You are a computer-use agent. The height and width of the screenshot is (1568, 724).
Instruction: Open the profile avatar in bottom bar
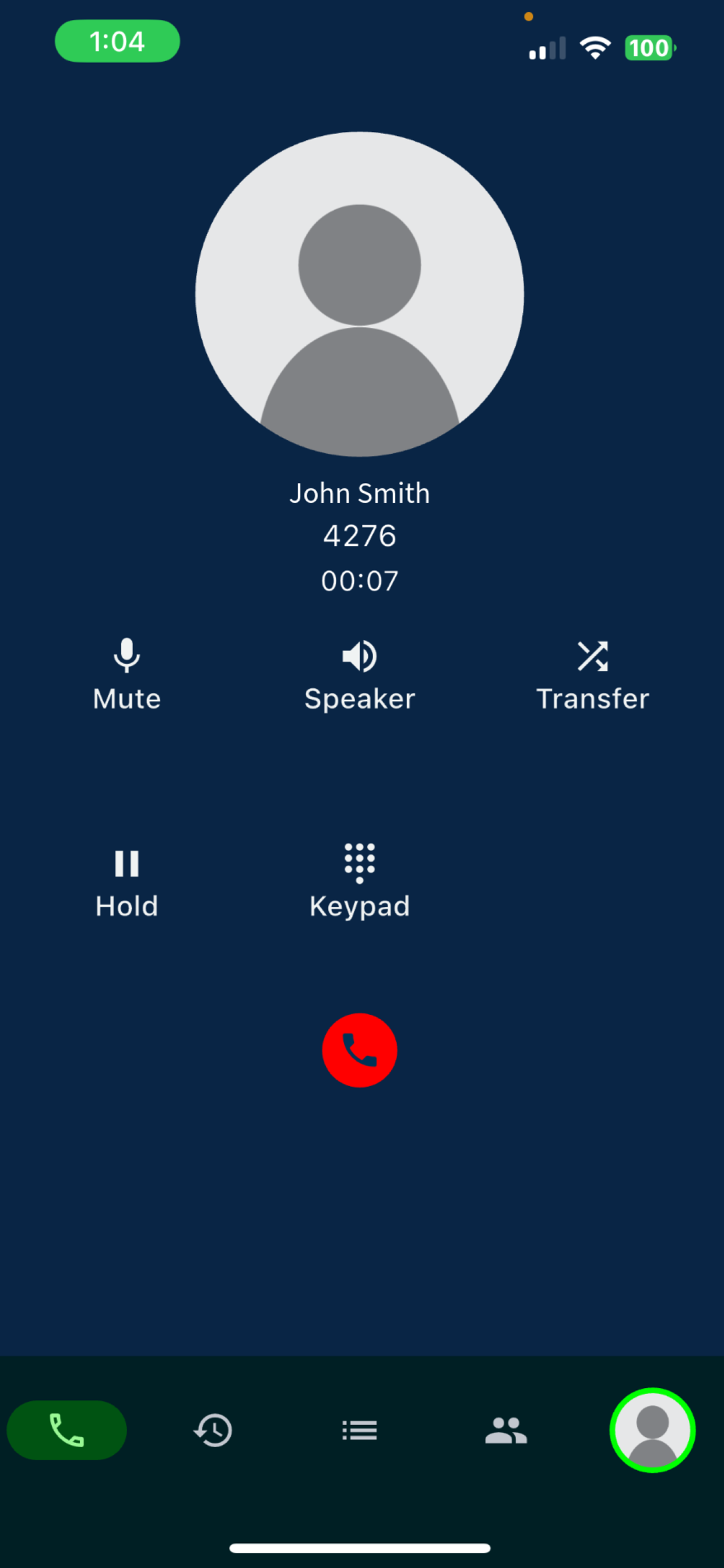tap(652, 1430)
